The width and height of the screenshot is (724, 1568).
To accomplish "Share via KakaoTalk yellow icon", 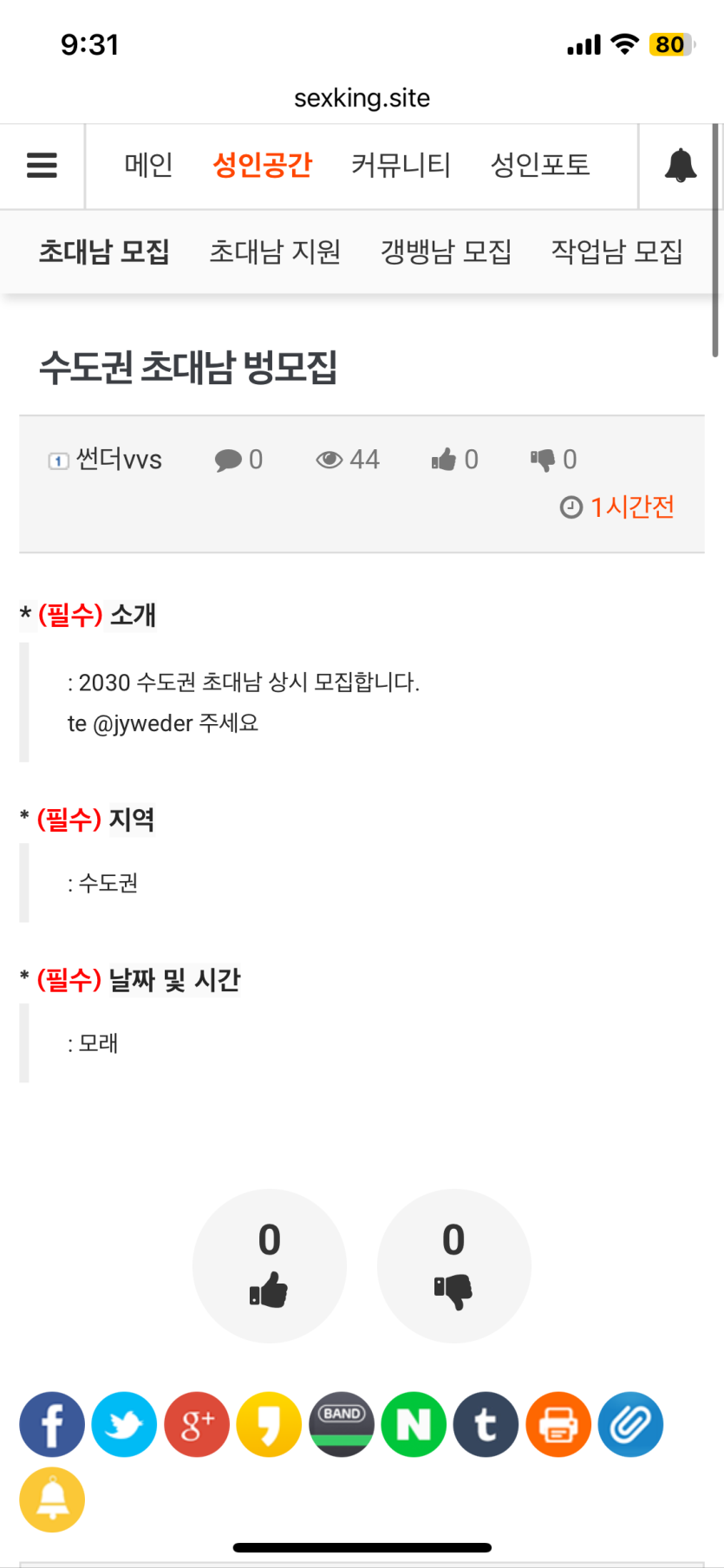I will pyautogui.click(x=269, y=1424).
